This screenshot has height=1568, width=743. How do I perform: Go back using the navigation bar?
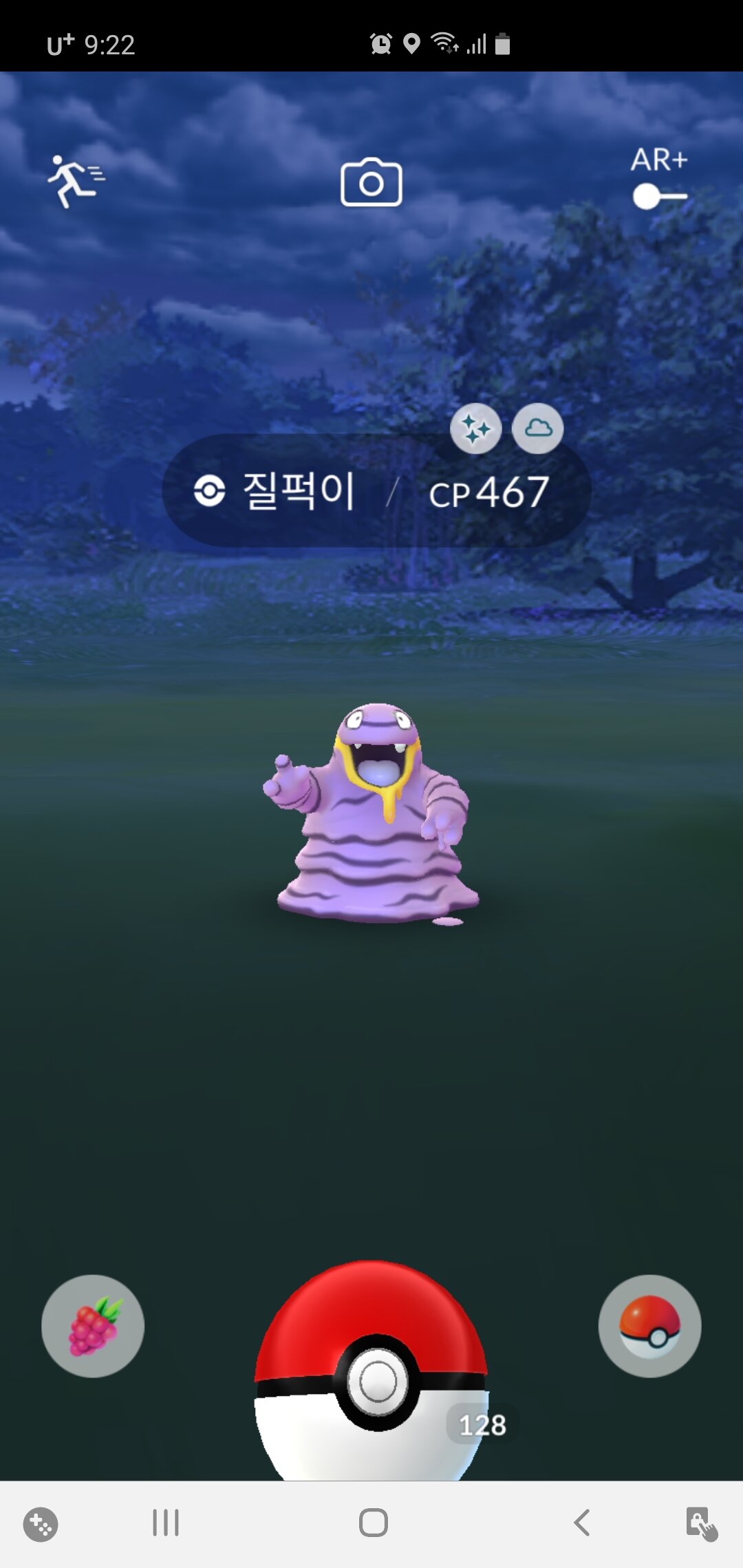pyautogui.click(x=582, y=1523)
